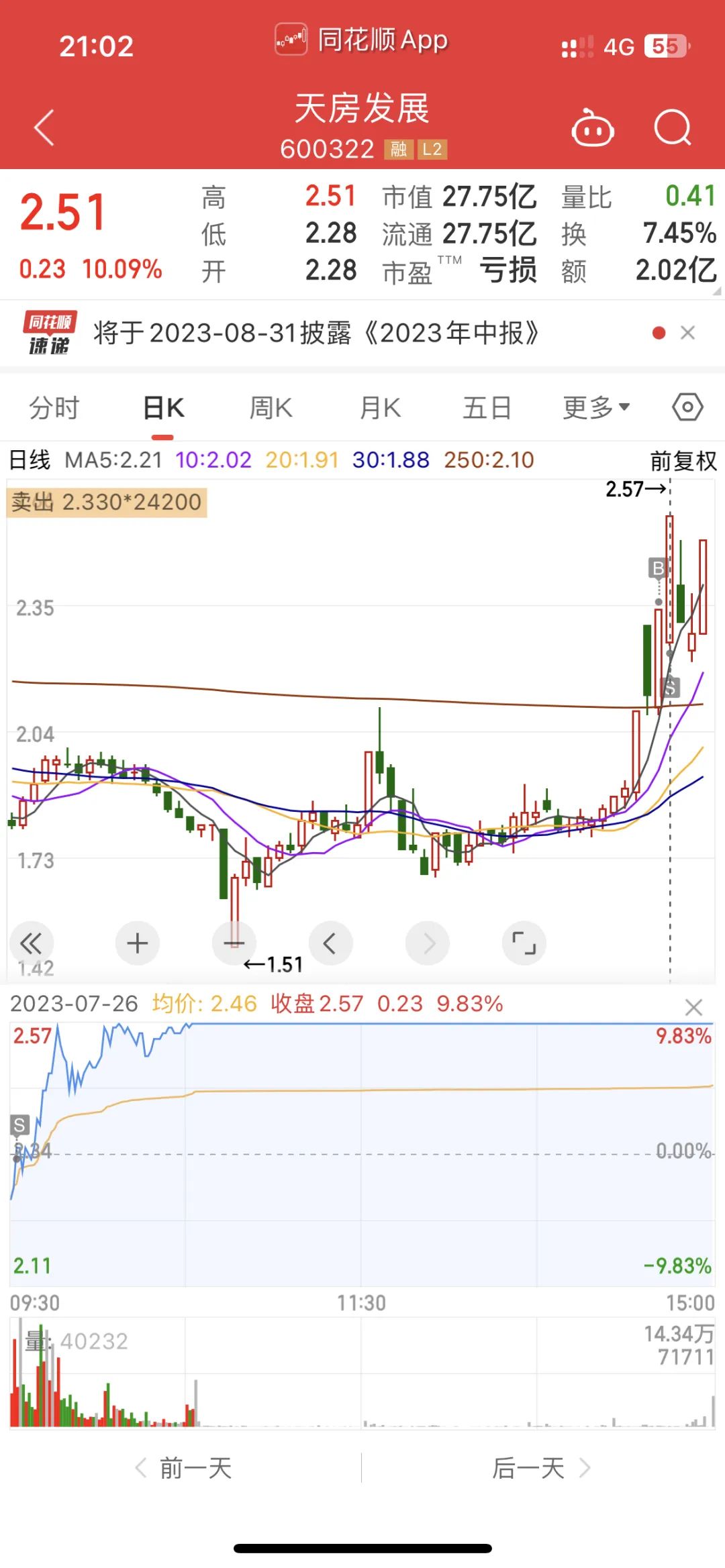
Task: Open the robot assistant icon
Action: coord(592,128)
